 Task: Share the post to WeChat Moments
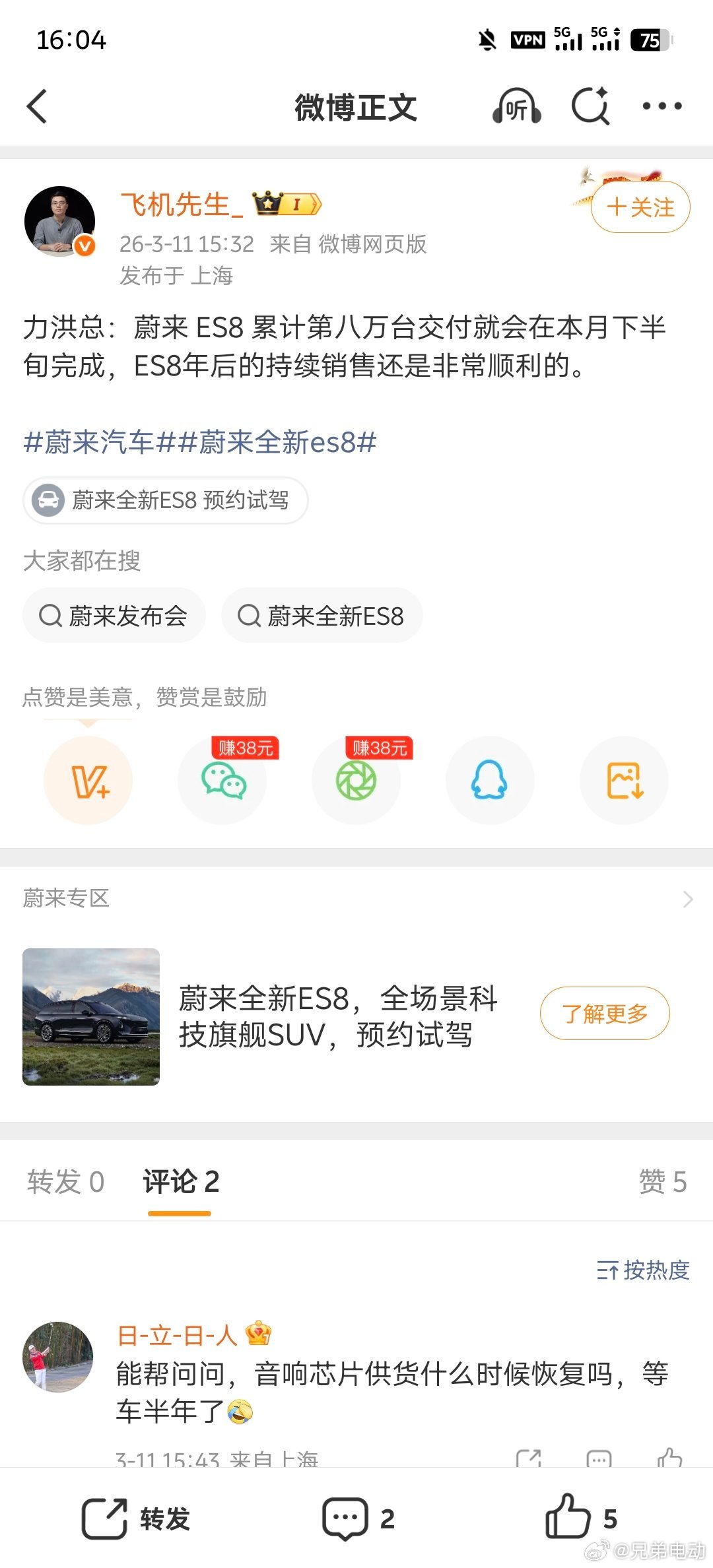[356, 780]
